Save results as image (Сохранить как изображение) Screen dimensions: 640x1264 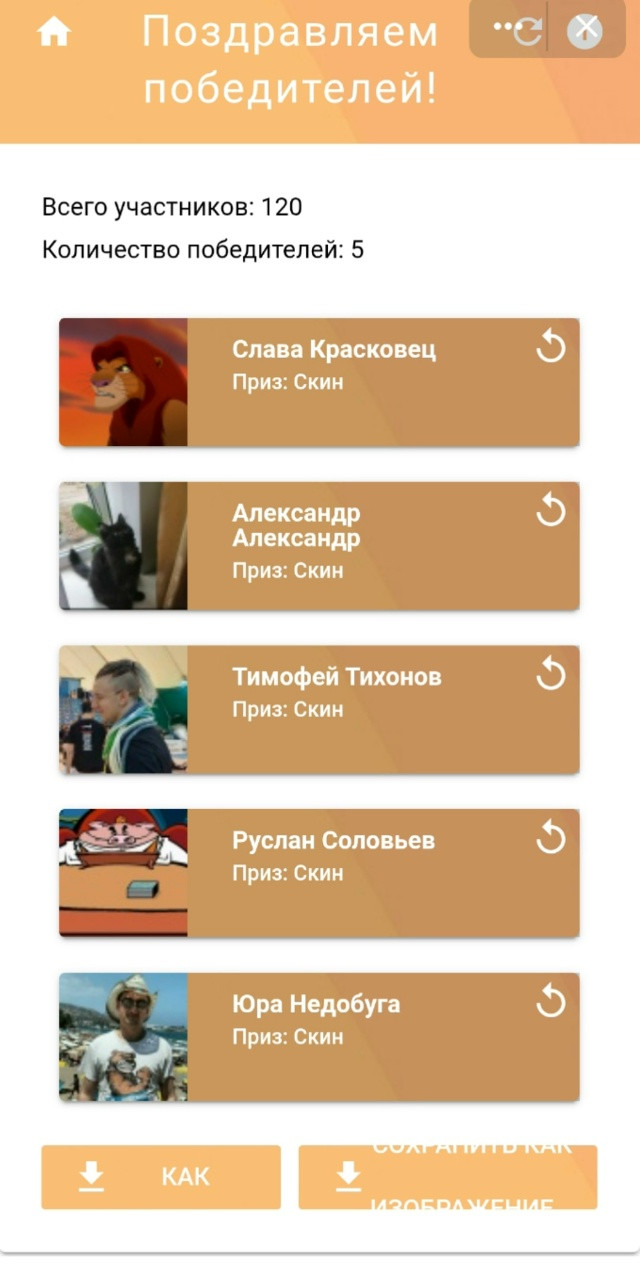coord(448,1177)
